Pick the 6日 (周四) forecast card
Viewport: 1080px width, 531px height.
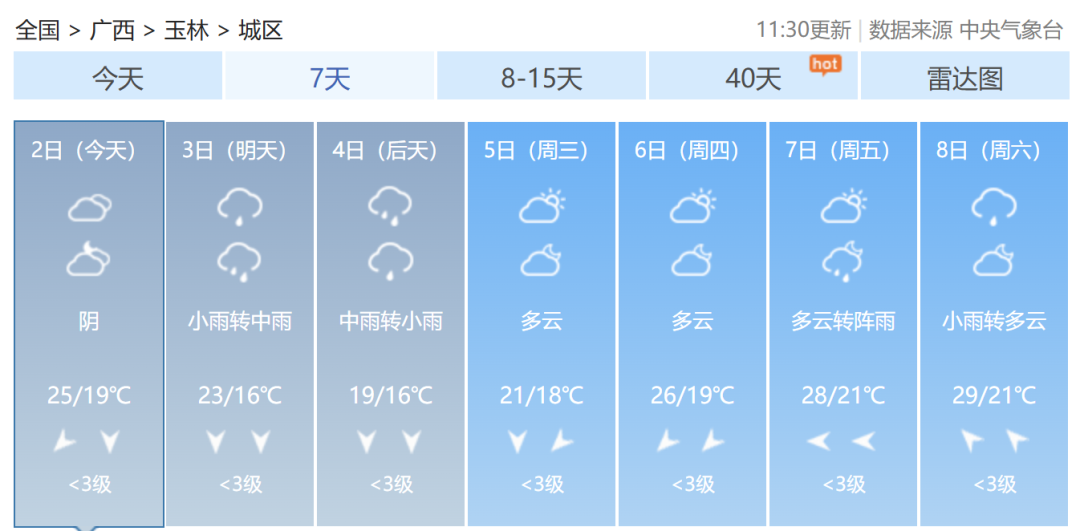tap(692, 322)
